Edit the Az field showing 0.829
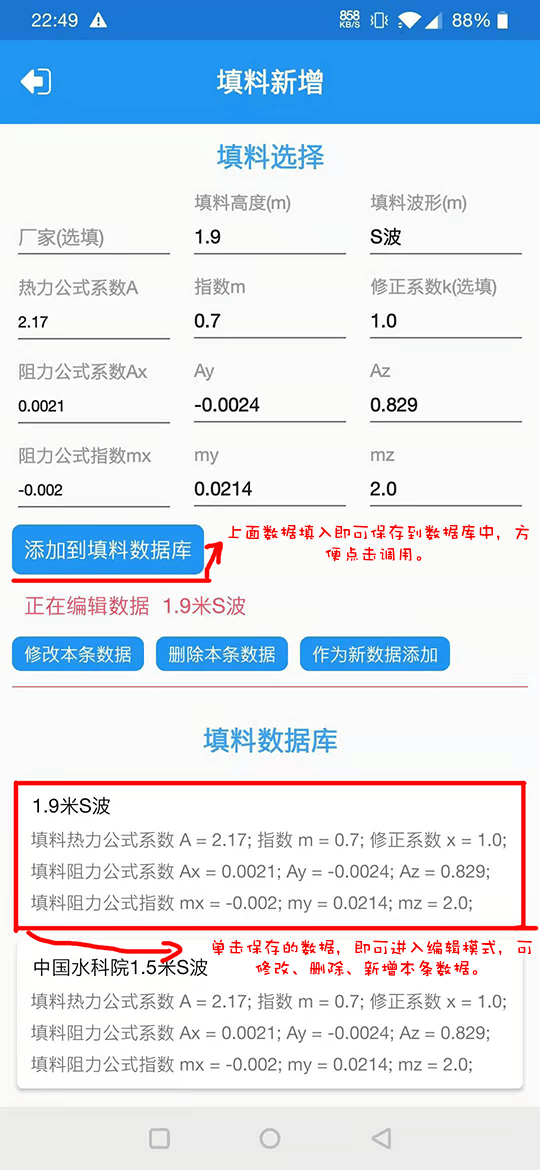 click(x=446, y=406)
